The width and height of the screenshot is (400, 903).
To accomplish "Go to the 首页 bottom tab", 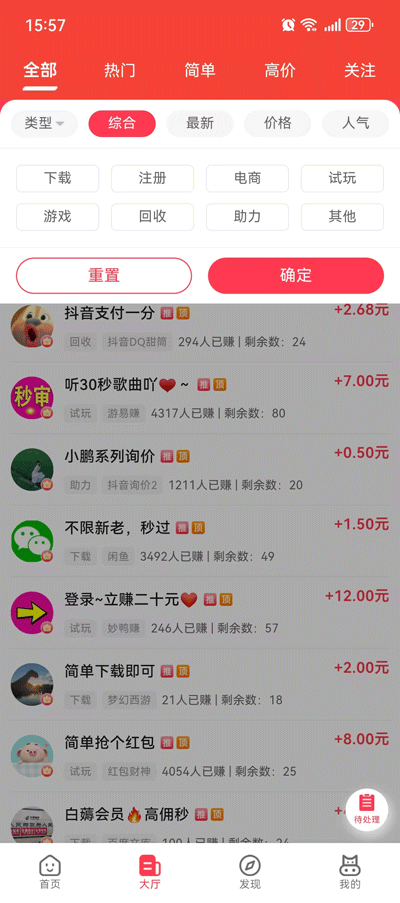I will [50, 872].
